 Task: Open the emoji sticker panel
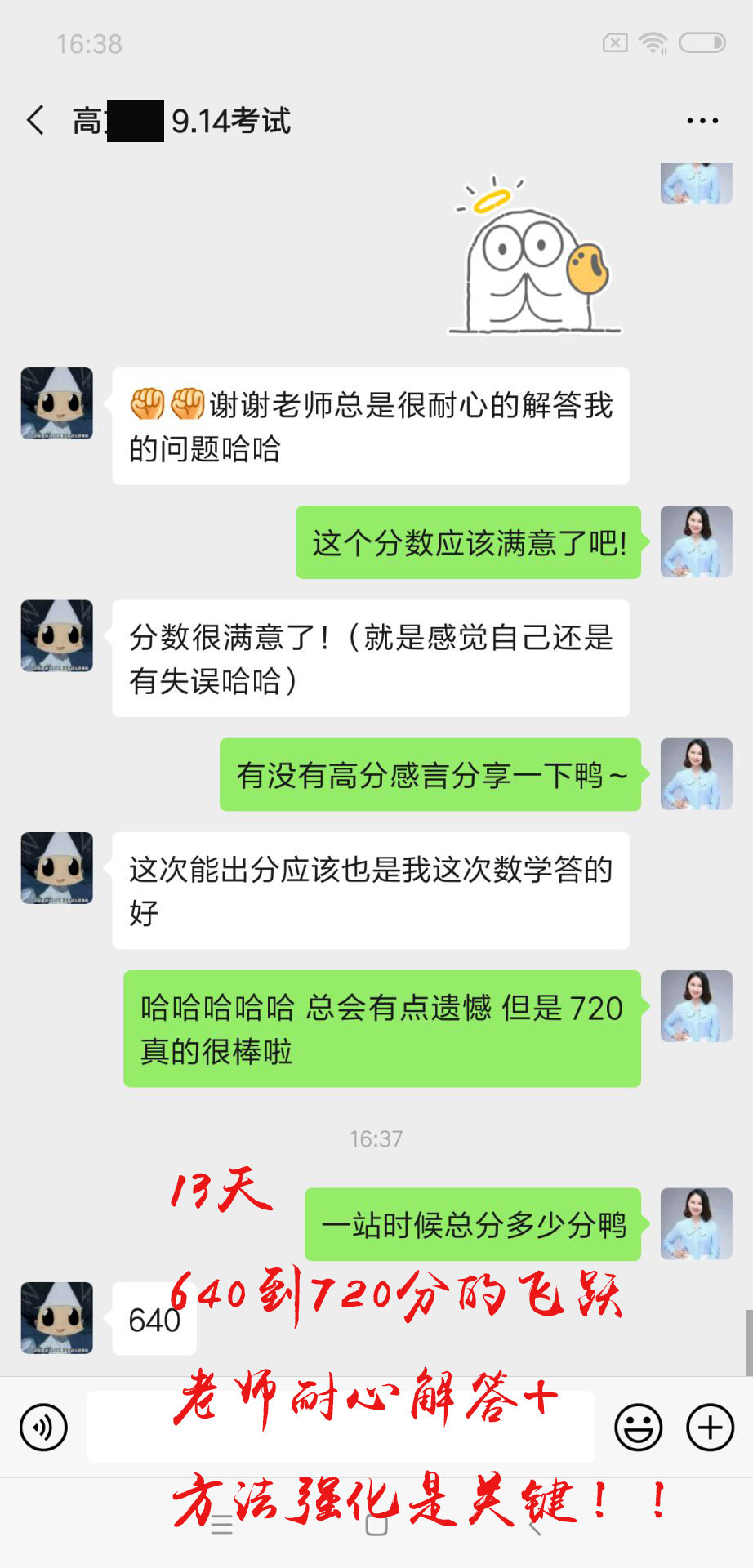tap(638, 1427)
